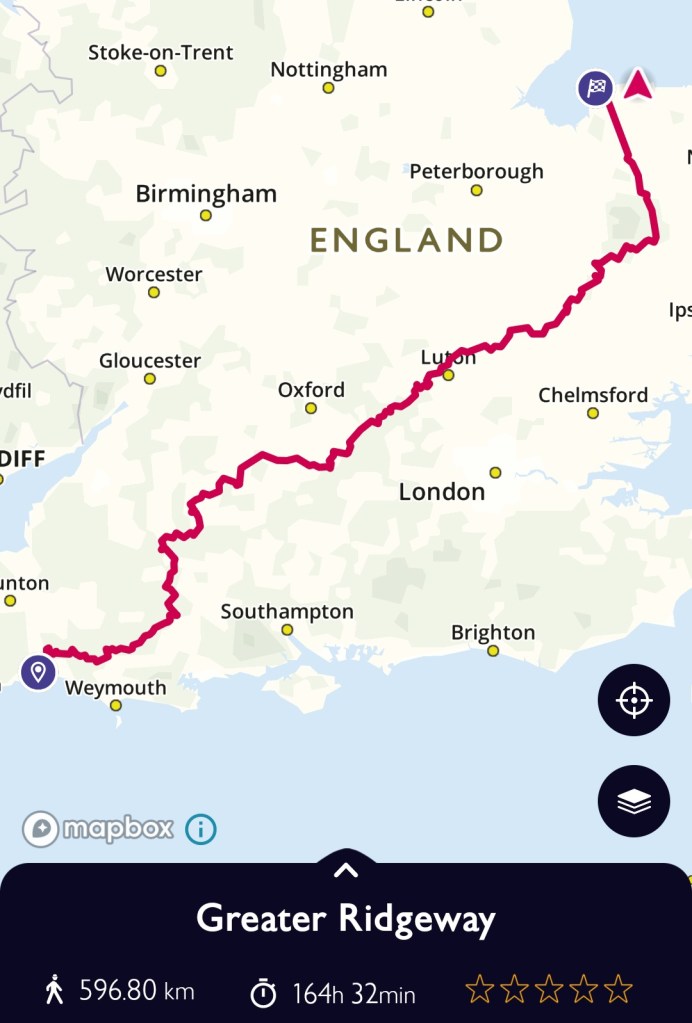Expand the Greater Ridgeway details panel

coord(345,869)
